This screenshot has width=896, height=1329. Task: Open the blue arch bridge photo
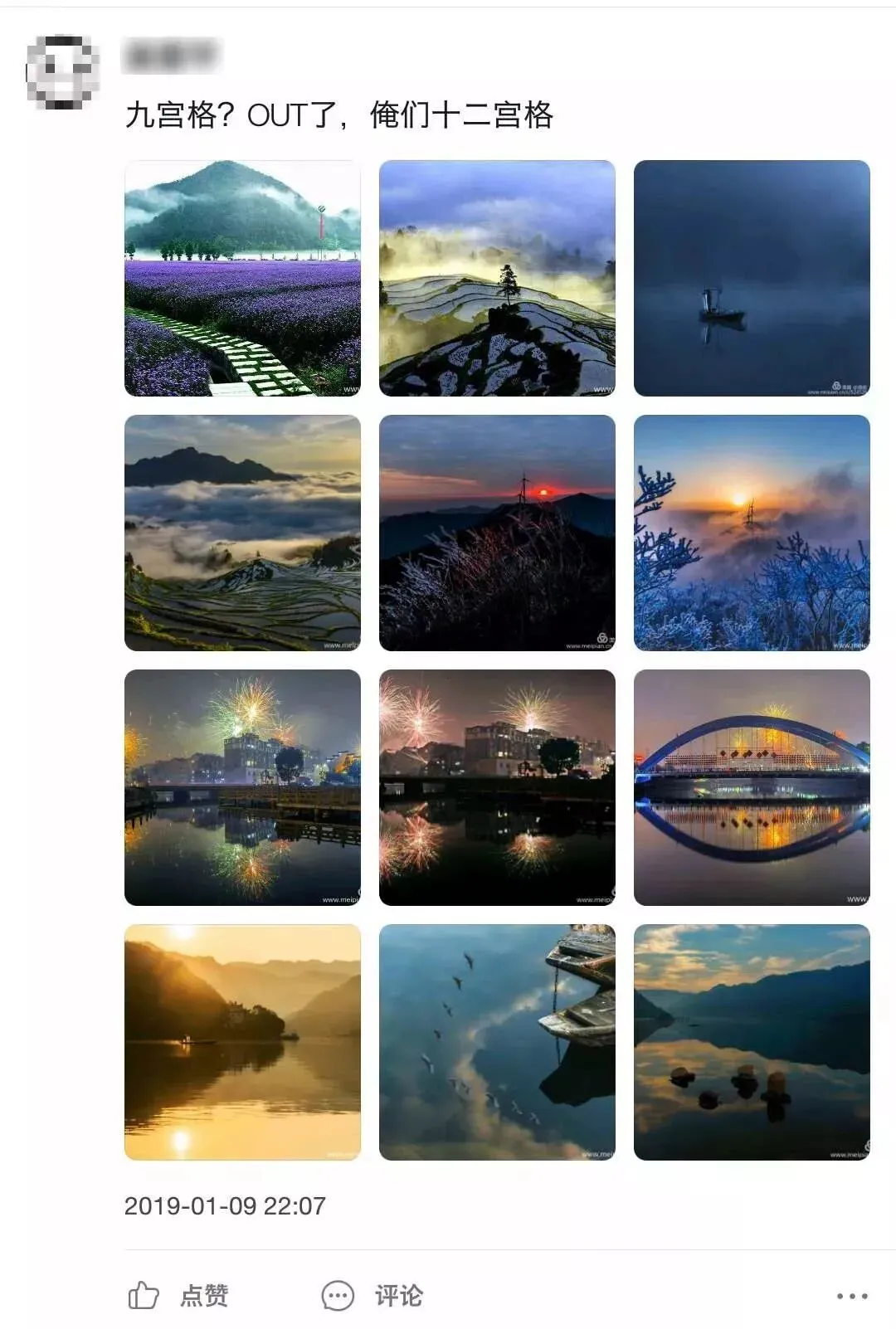pyautogui.click(x=752, y=787)
